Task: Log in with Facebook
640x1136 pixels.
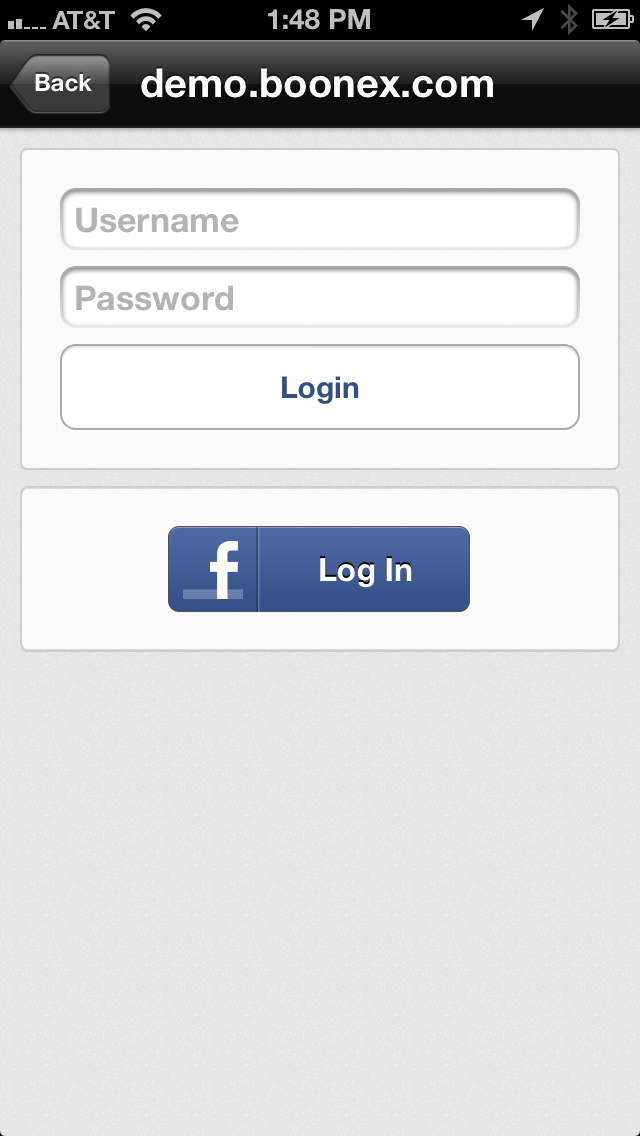Action: (319, 569)
